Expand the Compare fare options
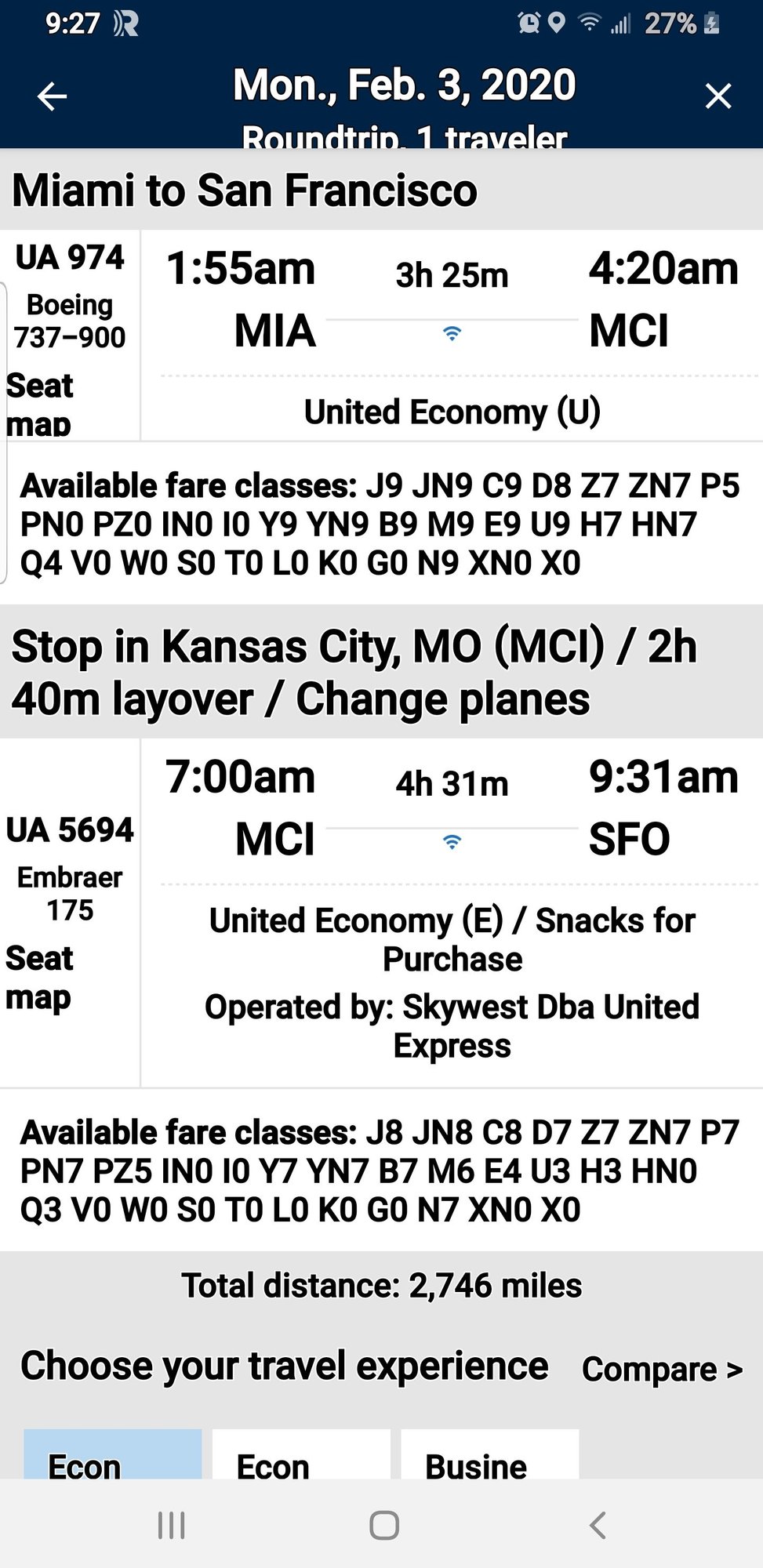 pos(661,1369)
